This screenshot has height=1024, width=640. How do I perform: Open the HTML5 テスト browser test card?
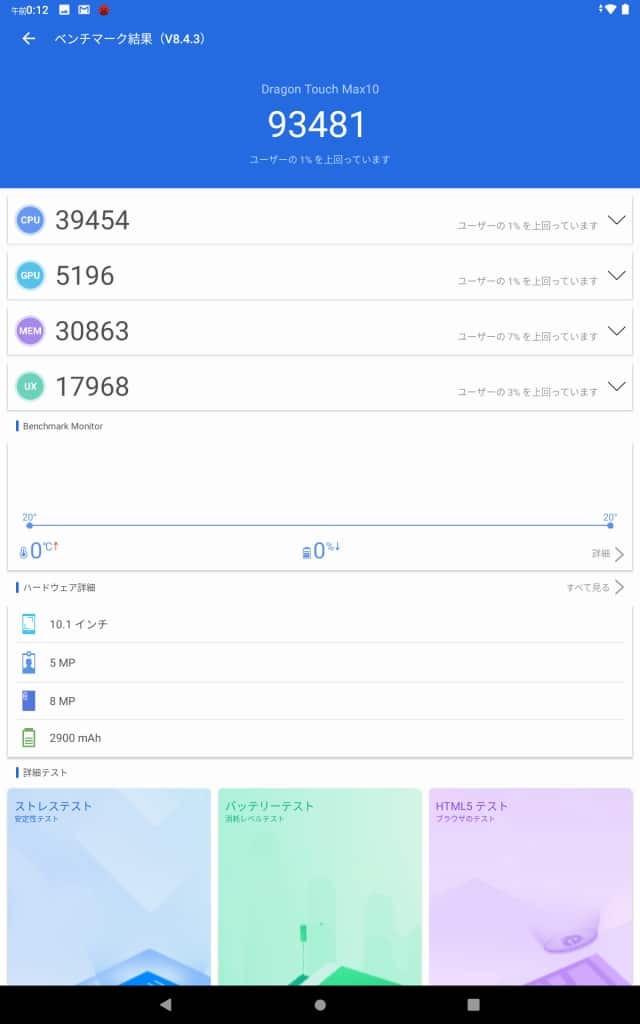pyautogui.click(x=531, y=886)
